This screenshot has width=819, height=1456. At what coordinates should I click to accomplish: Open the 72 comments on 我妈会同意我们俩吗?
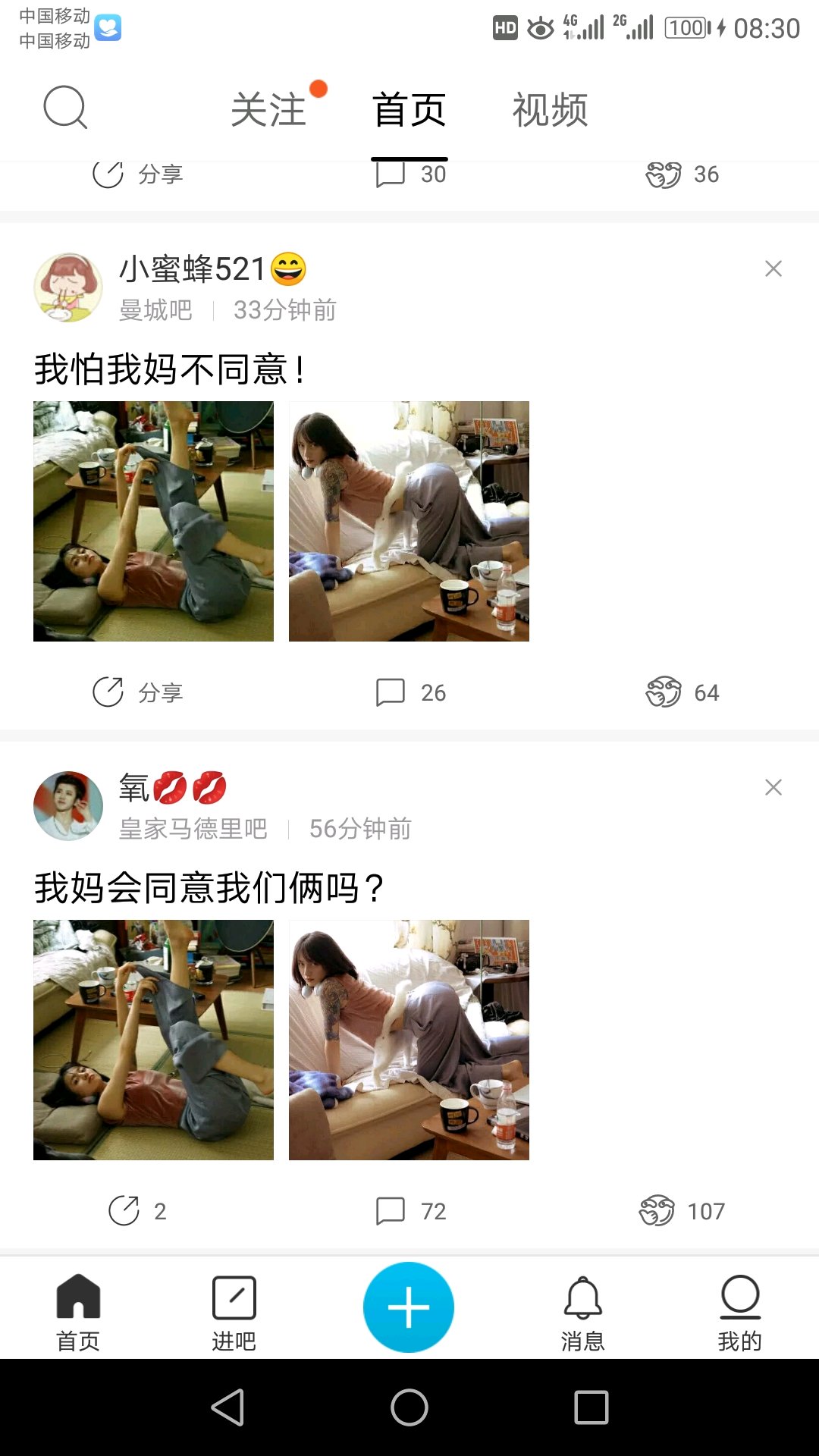[x=410, y=1211]
